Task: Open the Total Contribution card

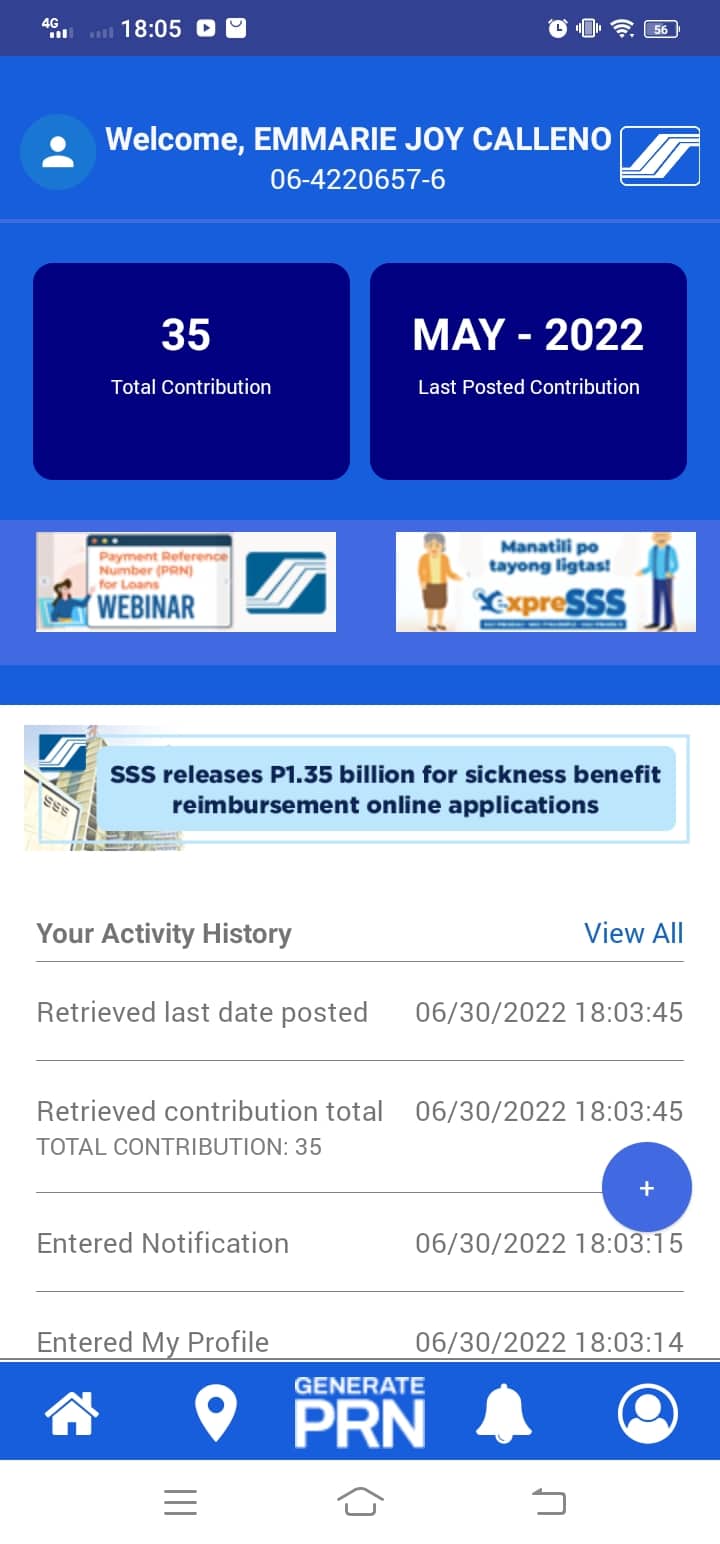Action: coord(191,371)
